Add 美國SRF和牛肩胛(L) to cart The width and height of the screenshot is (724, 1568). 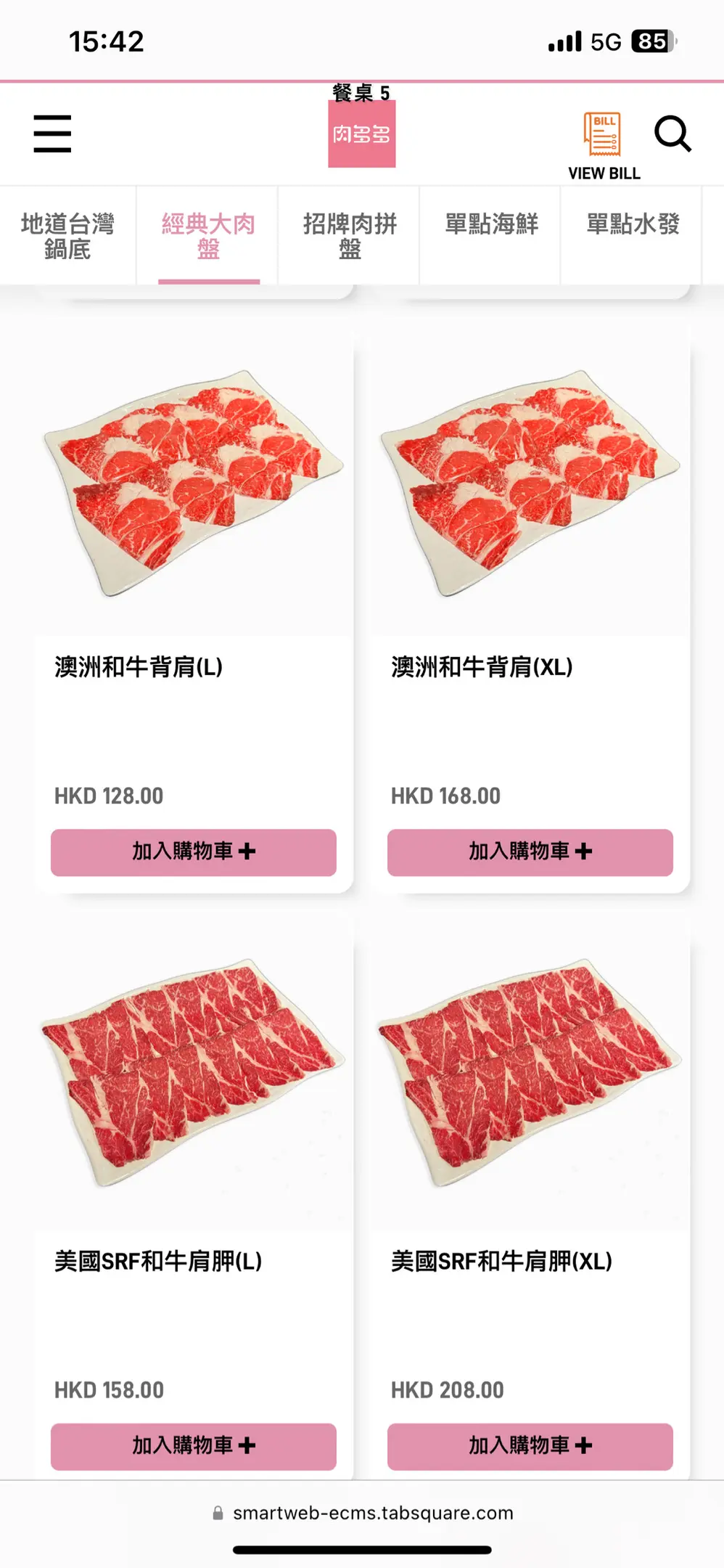193,1446
